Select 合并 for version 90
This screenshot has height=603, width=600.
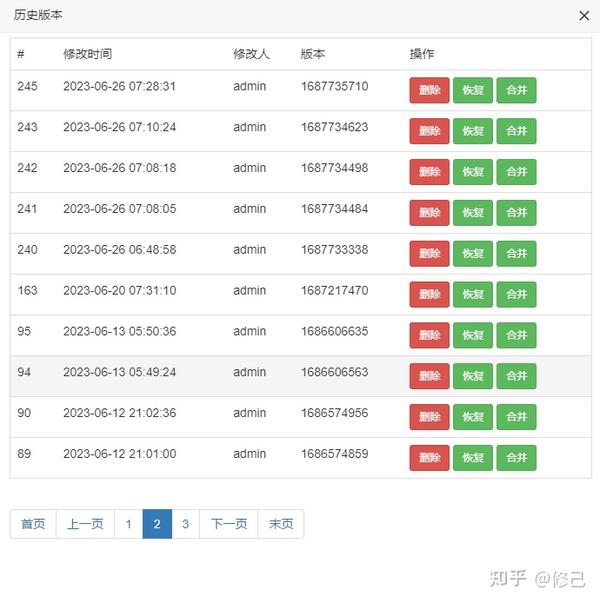pyautogui.click(x=516, y=417)
